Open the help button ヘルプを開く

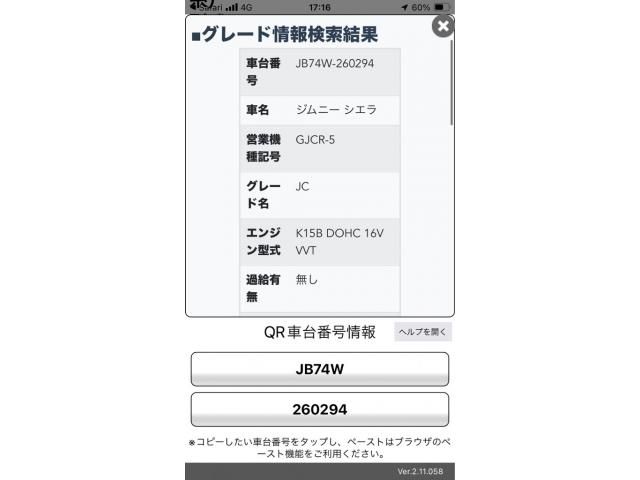pyautogui.click(x=423, y=332)
